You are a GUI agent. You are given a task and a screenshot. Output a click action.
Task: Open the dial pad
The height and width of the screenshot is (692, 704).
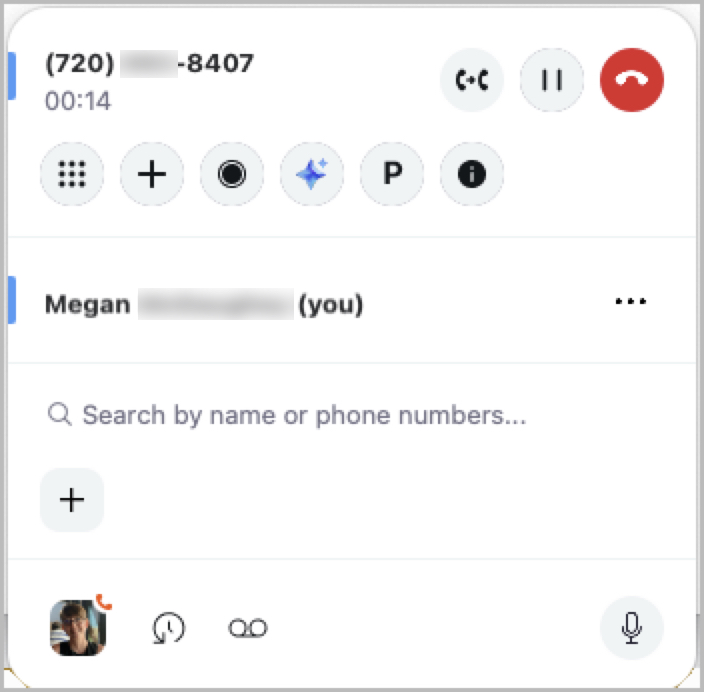point(72,175)
